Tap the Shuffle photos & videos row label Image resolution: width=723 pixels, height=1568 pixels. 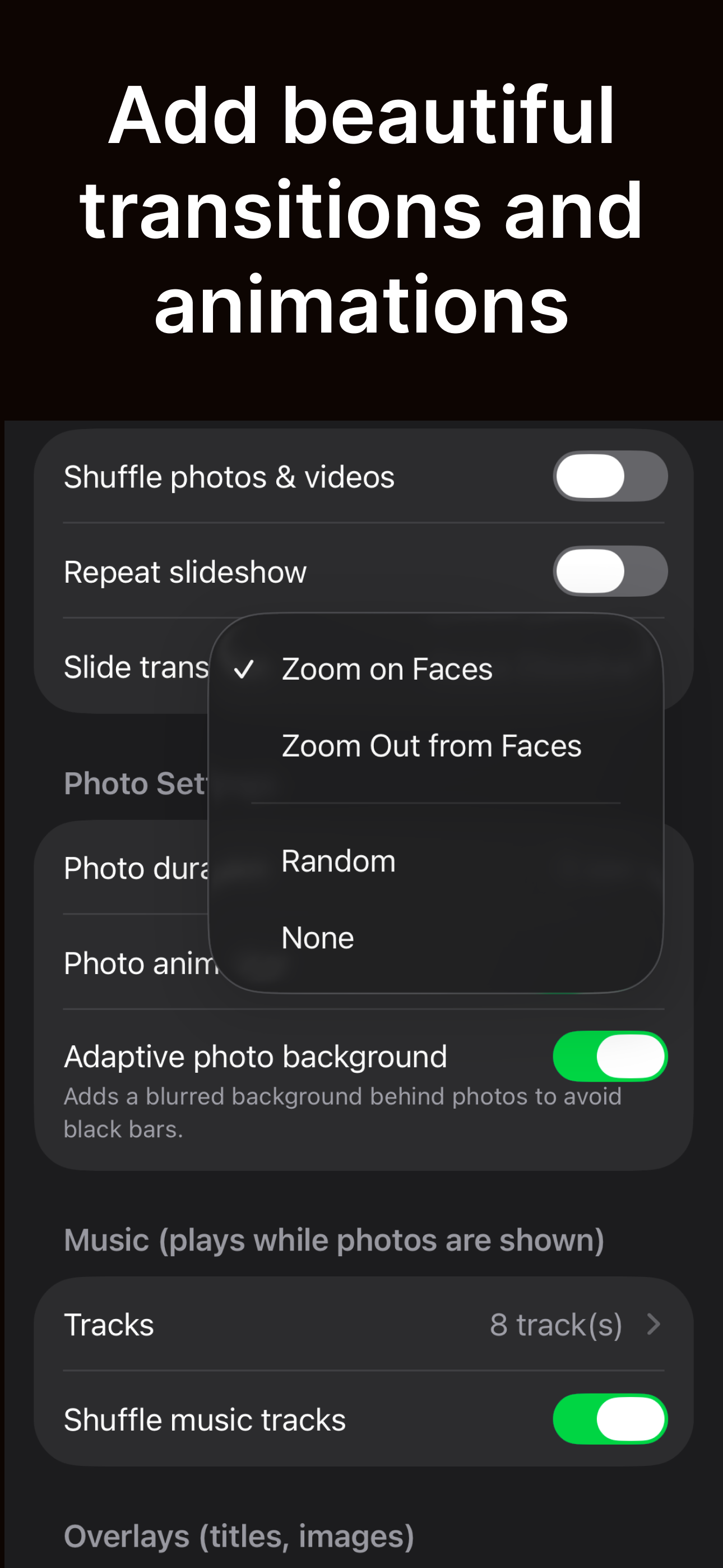tap(229, 476)
